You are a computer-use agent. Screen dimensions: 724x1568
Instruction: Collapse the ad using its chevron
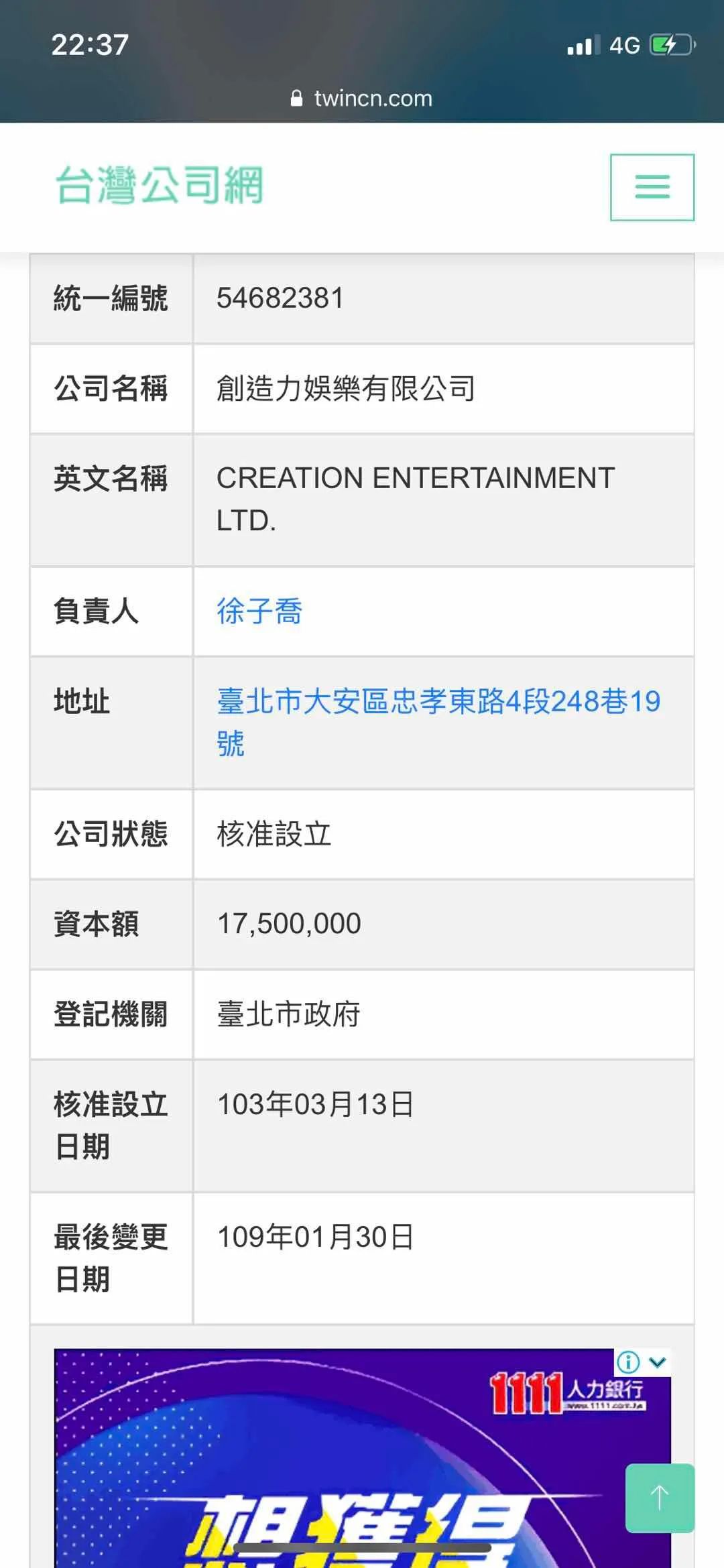click(658, 1362)
